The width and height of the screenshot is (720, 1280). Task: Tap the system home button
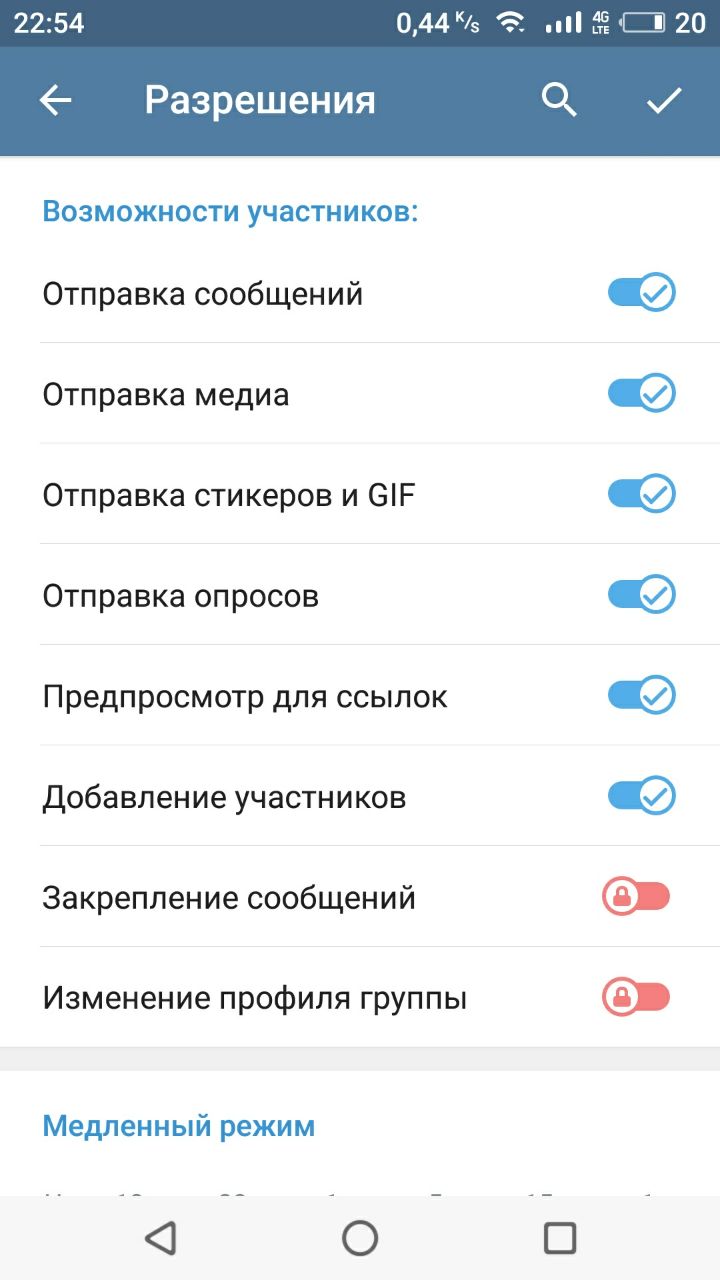tap(360, 1238)
